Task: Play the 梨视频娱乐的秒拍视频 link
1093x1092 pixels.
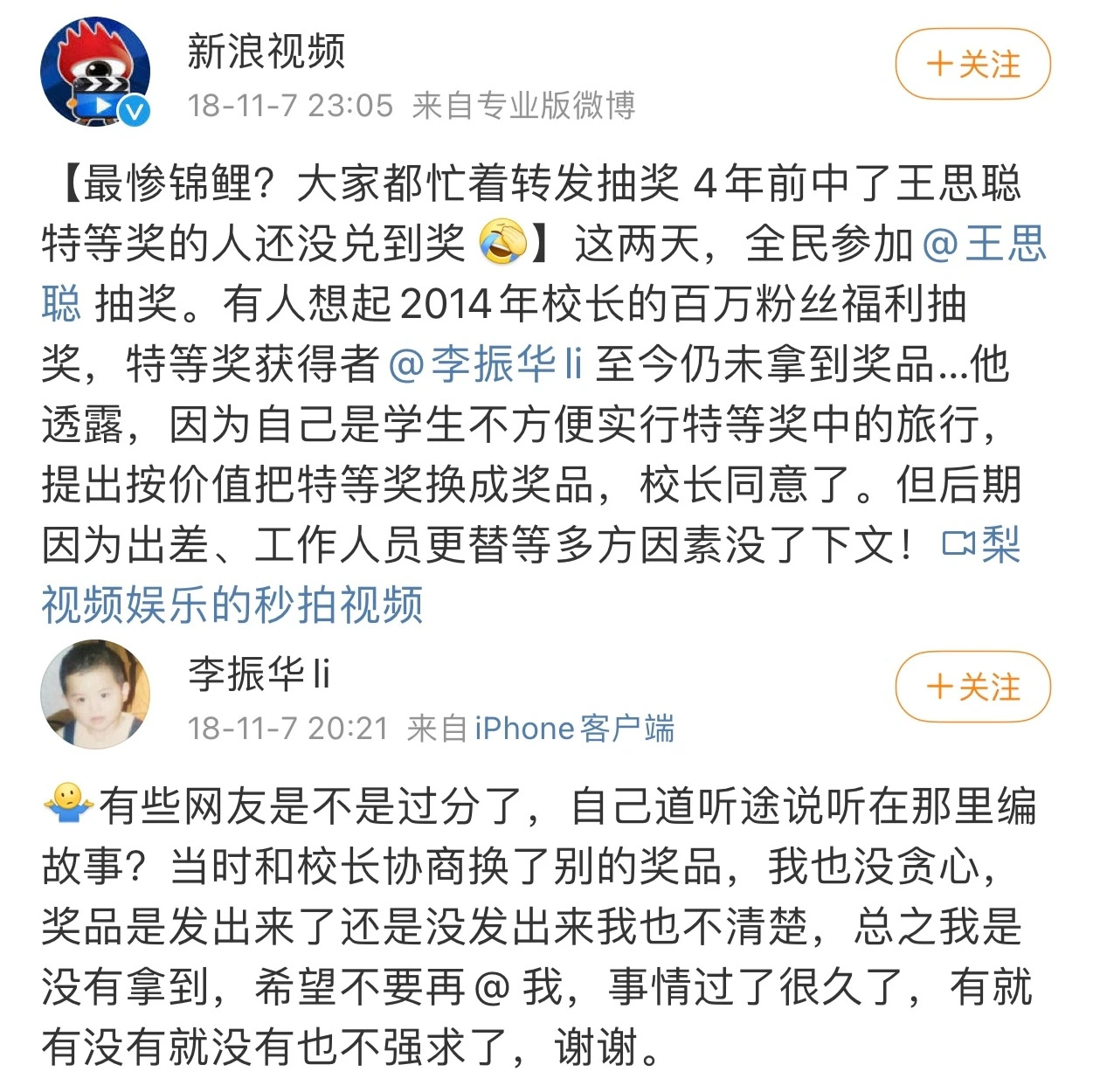Action: [232, 605]
